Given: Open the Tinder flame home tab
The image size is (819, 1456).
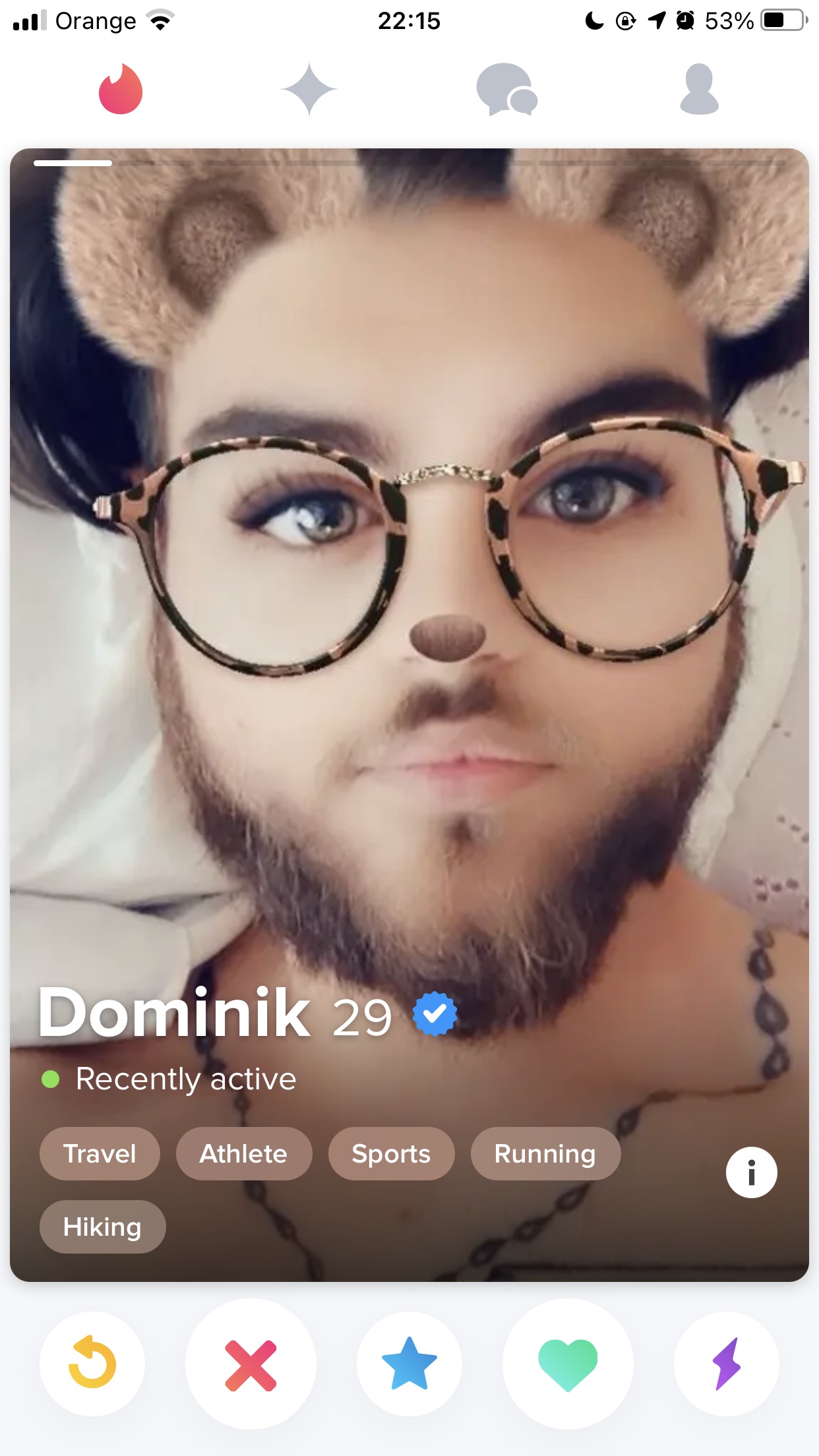Looking at the screenshot, I should [x=121, y=89].
